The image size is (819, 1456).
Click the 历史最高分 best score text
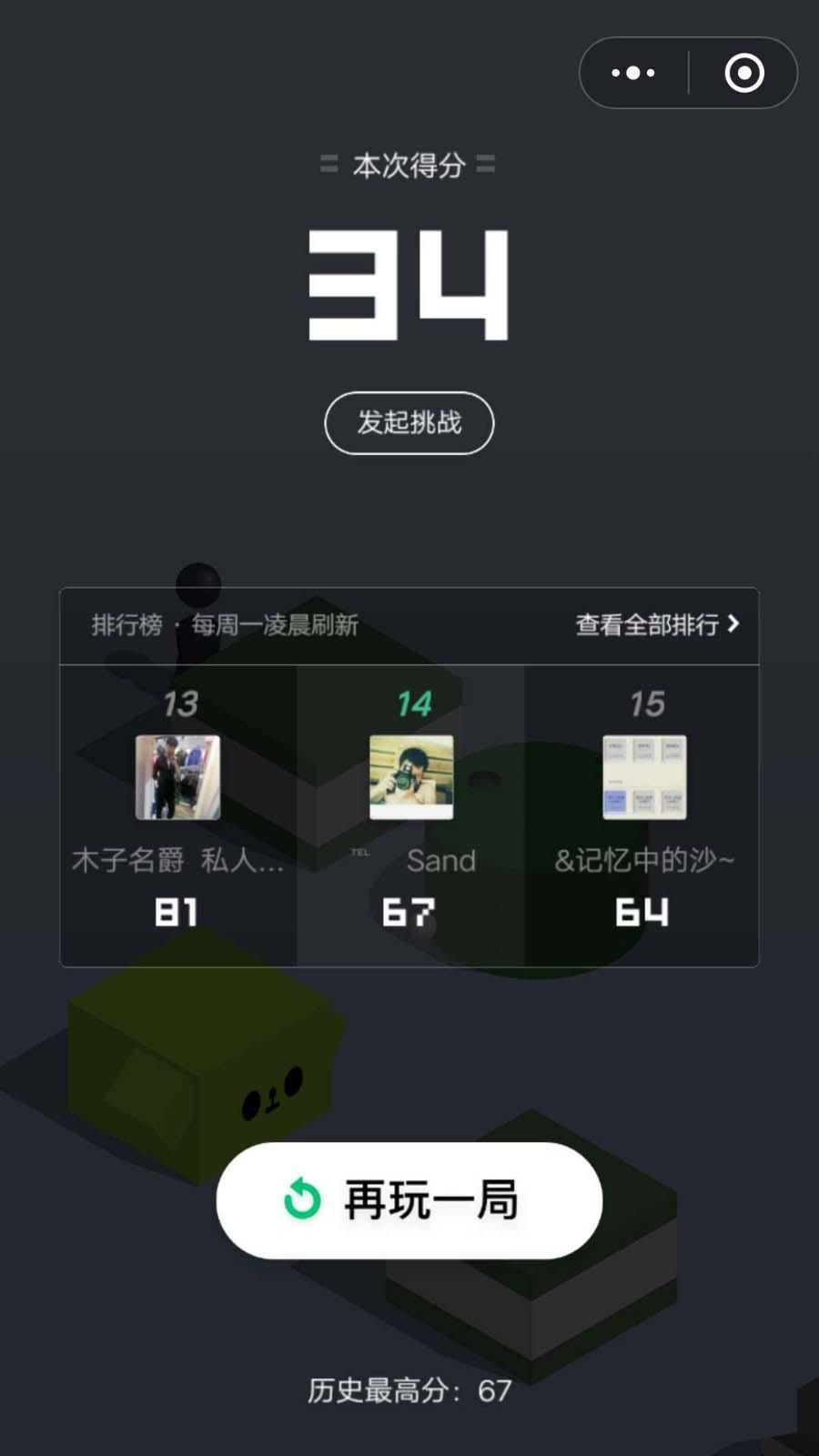409,1390
